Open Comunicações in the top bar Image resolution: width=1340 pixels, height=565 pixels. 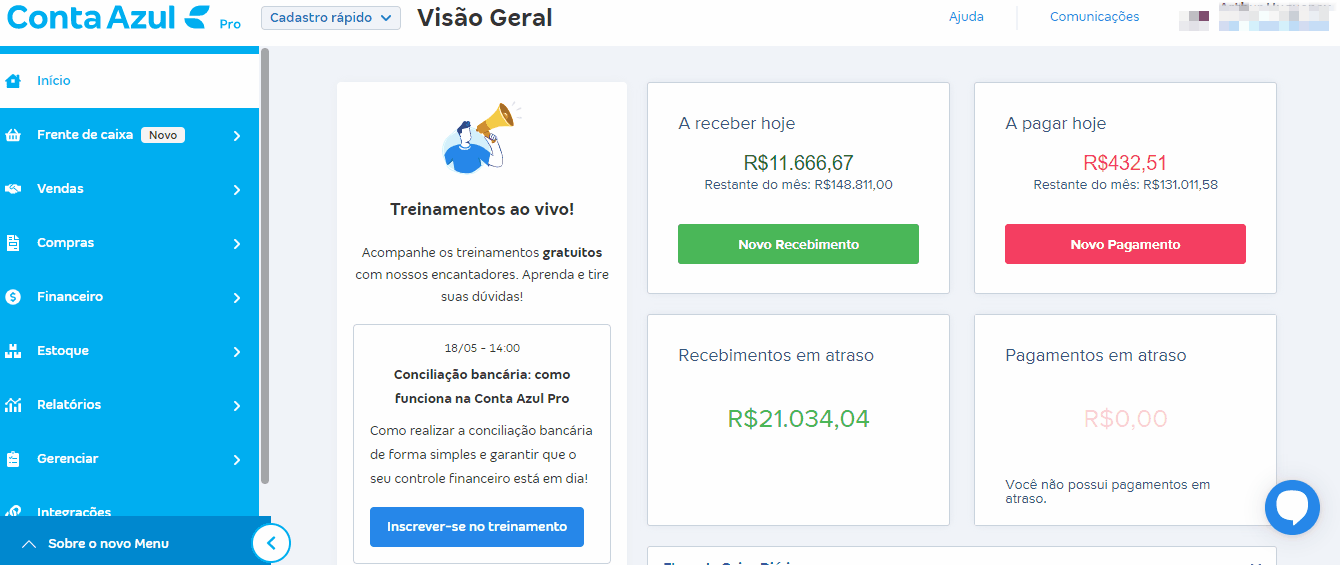point(1094,17)
